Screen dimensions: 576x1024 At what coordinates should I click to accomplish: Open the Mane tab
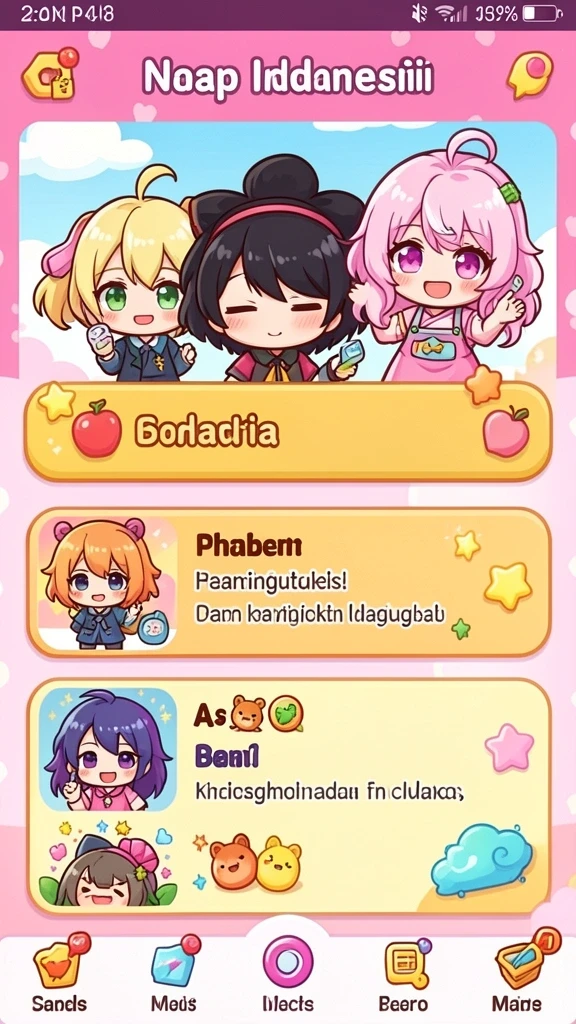517,974
